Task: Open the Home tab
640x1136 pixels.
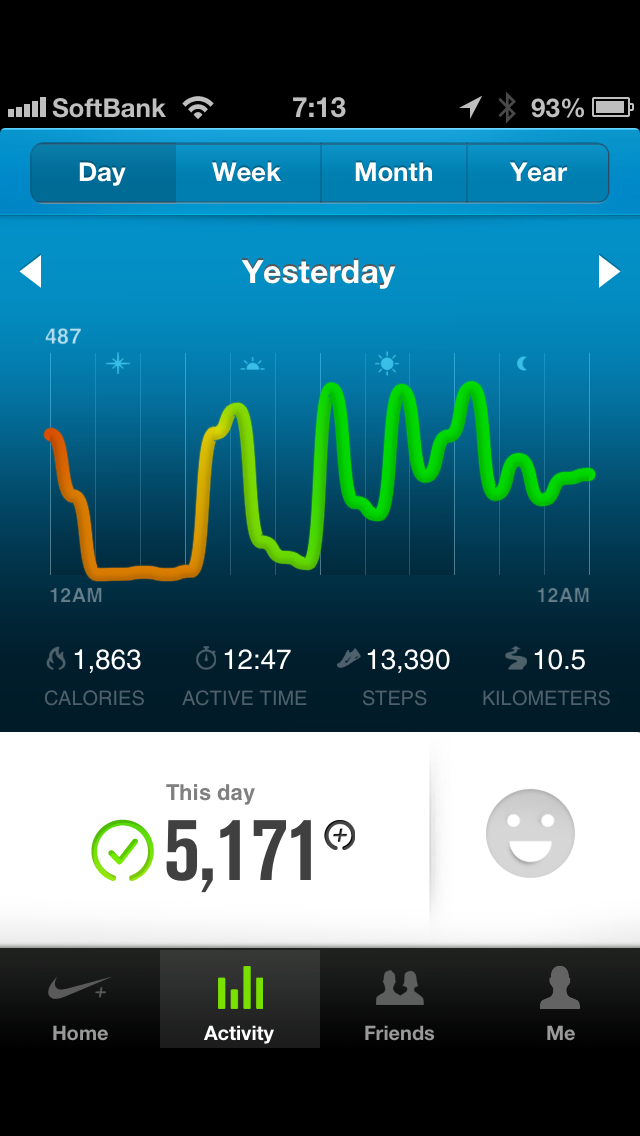Action: point(80,1000)
